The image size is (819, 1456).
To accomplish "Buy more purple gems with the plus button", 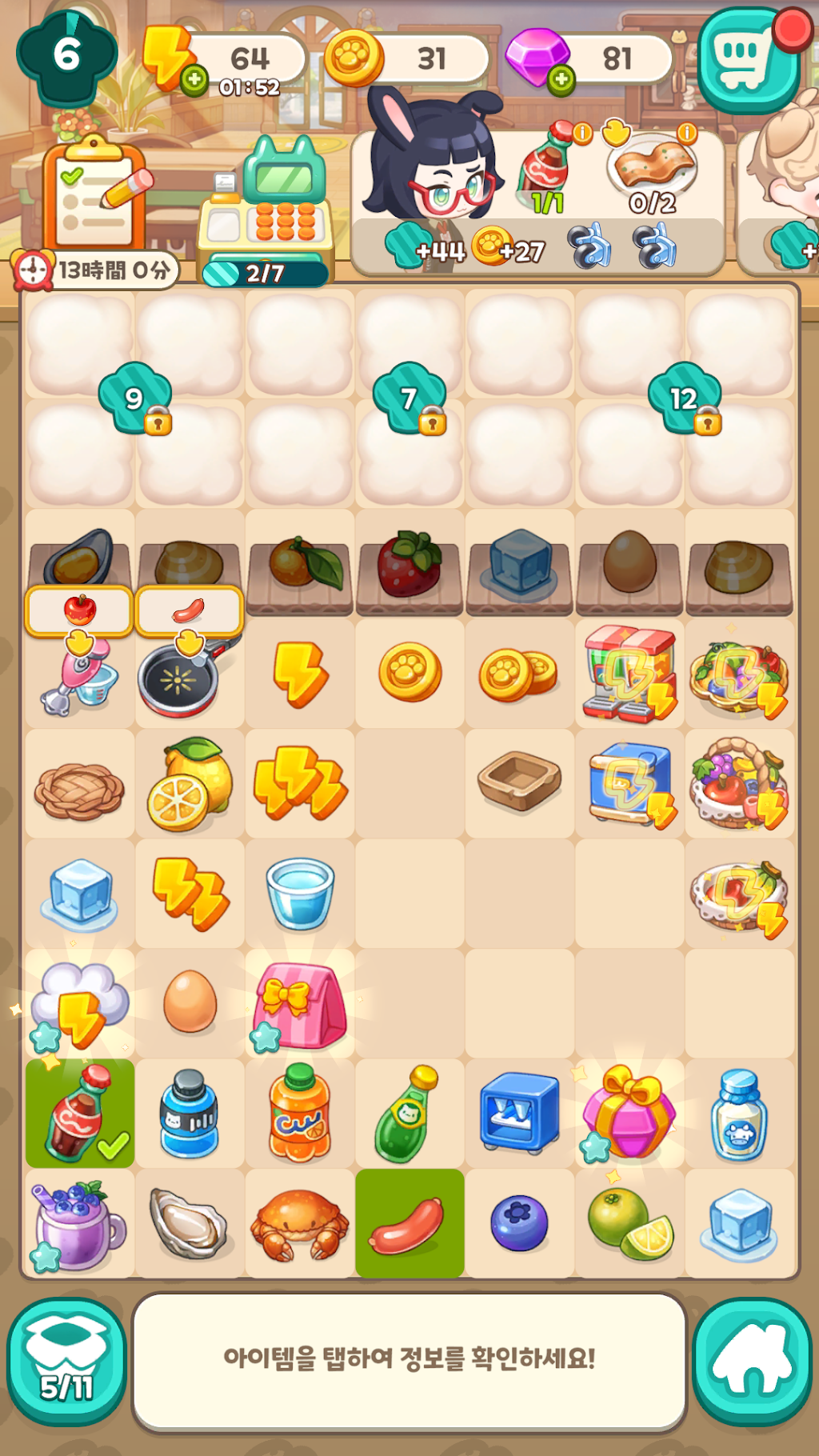I will click(x=561, y=80).
